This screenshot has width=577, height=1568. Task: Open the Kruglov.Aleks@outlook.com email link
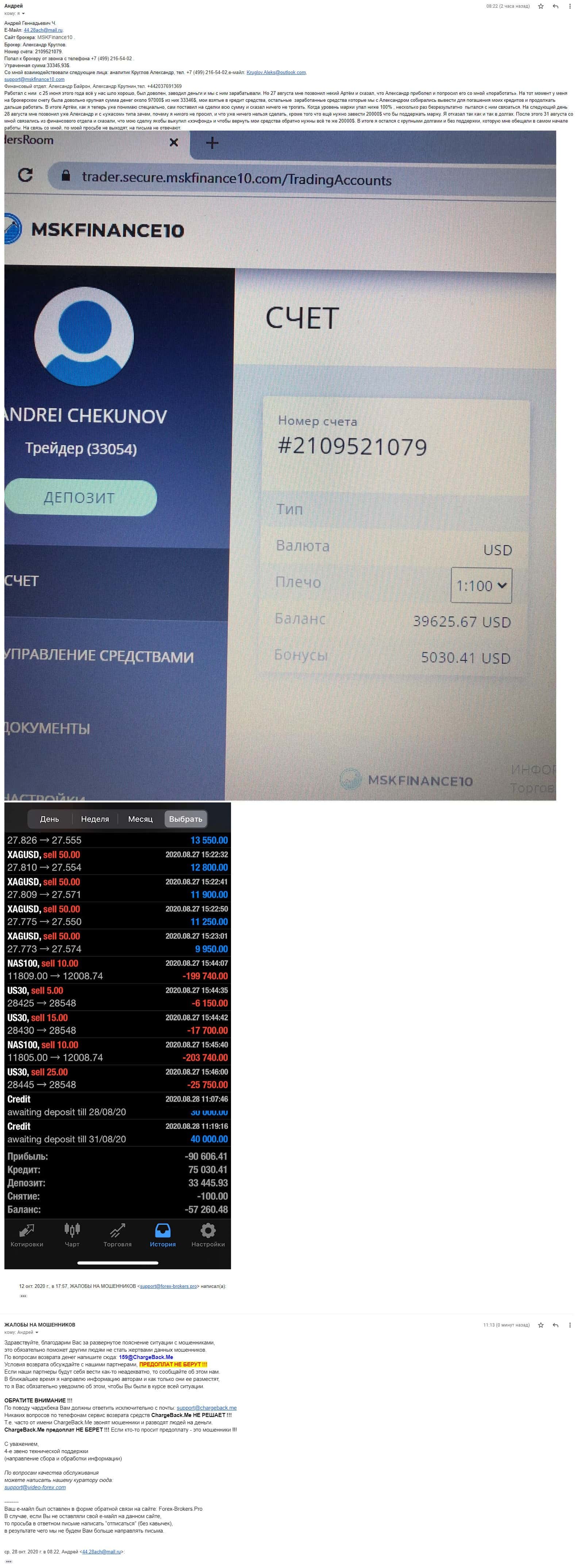click(276, 73)
